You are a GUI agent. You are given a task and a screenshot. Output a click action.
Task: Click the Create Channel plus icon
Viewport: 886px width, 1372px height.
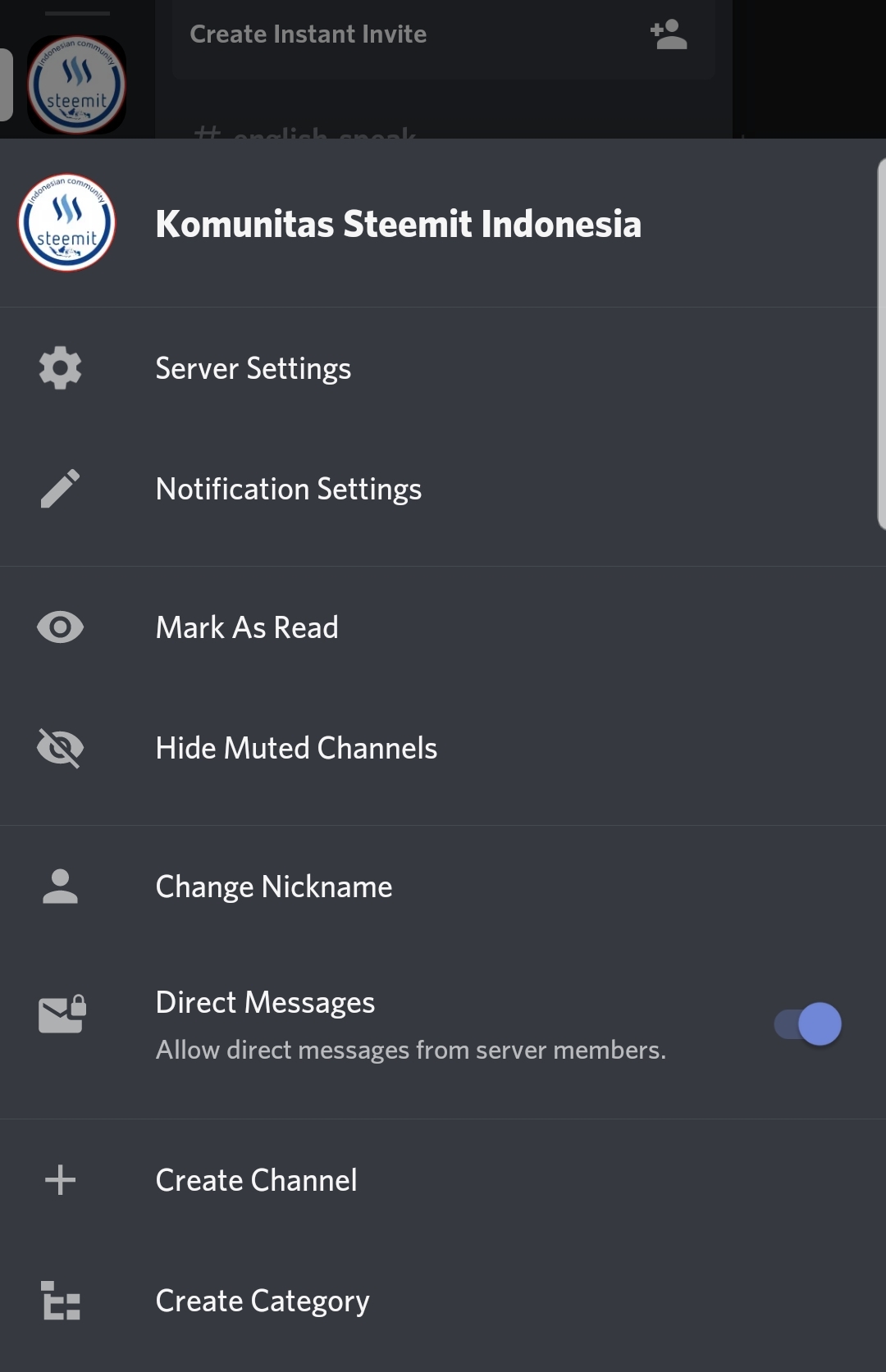click(x=60, y=1180)
